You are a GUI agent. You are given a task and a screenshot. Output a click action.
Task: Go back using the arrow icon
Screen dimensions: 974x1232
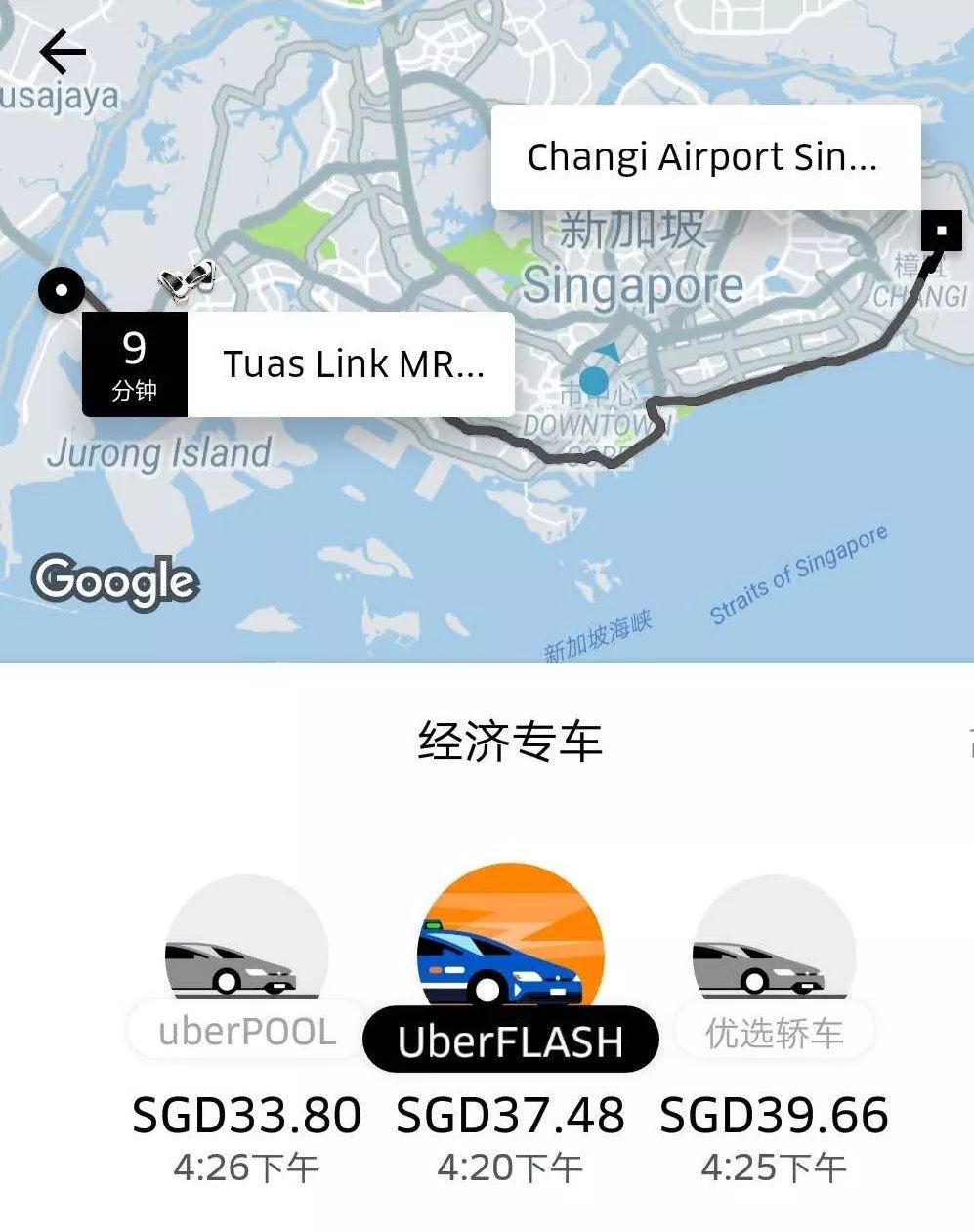63,52
